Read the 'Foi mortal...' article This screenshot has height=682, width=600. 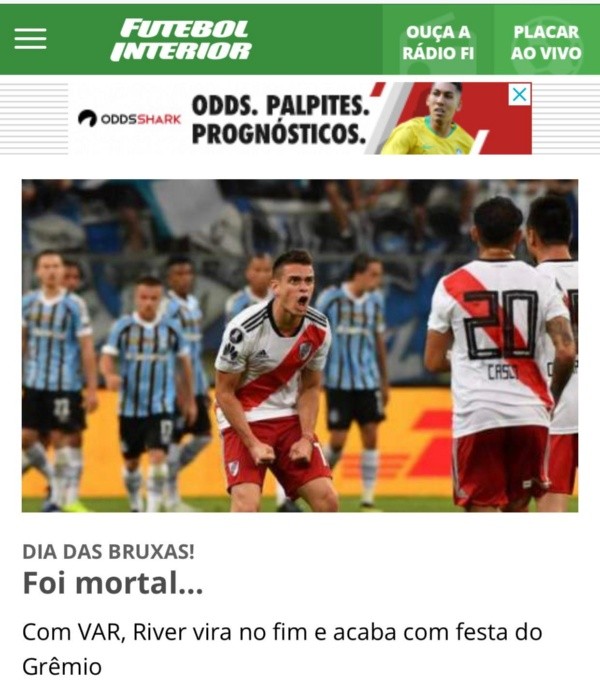pyautogui.click(x=113, y=583)
